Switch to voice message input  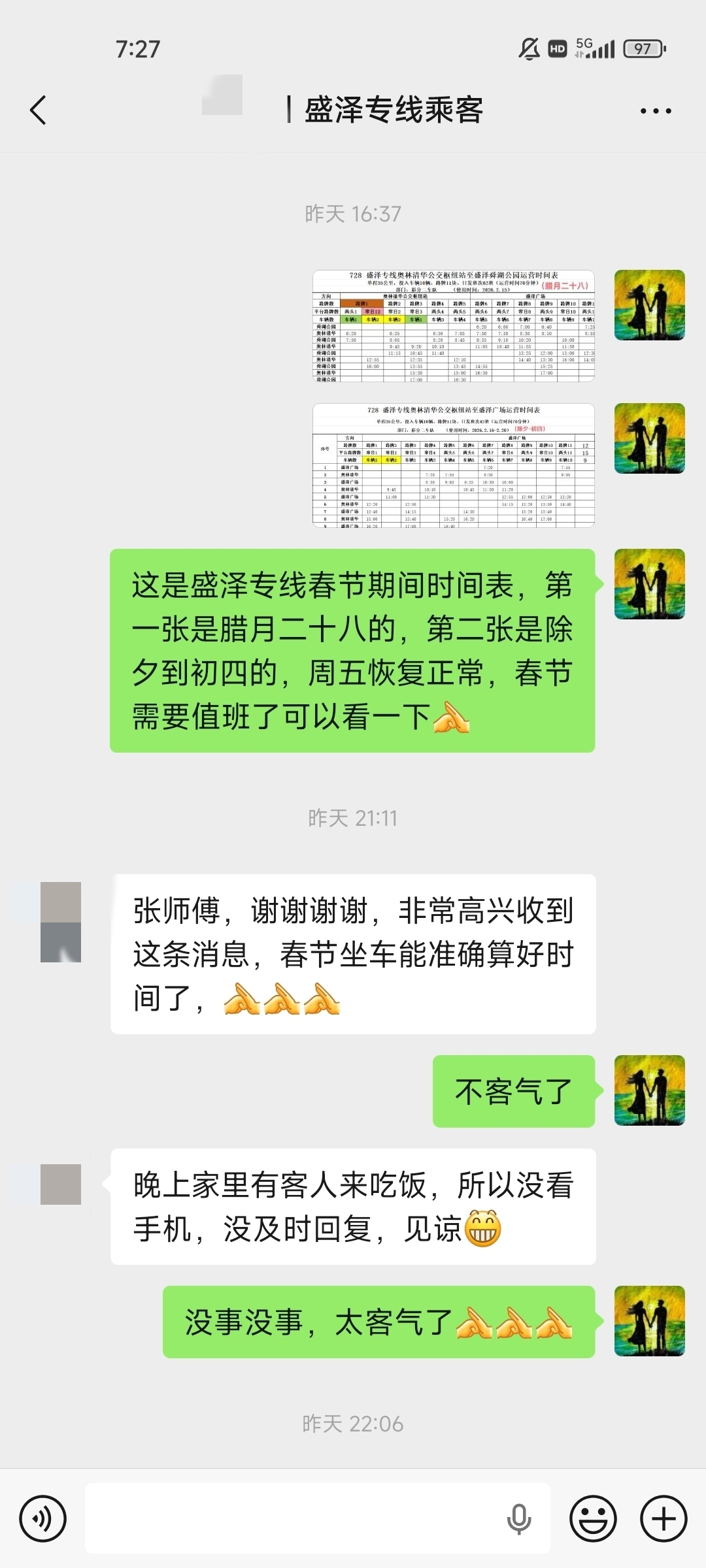(x=43, y=1519)
